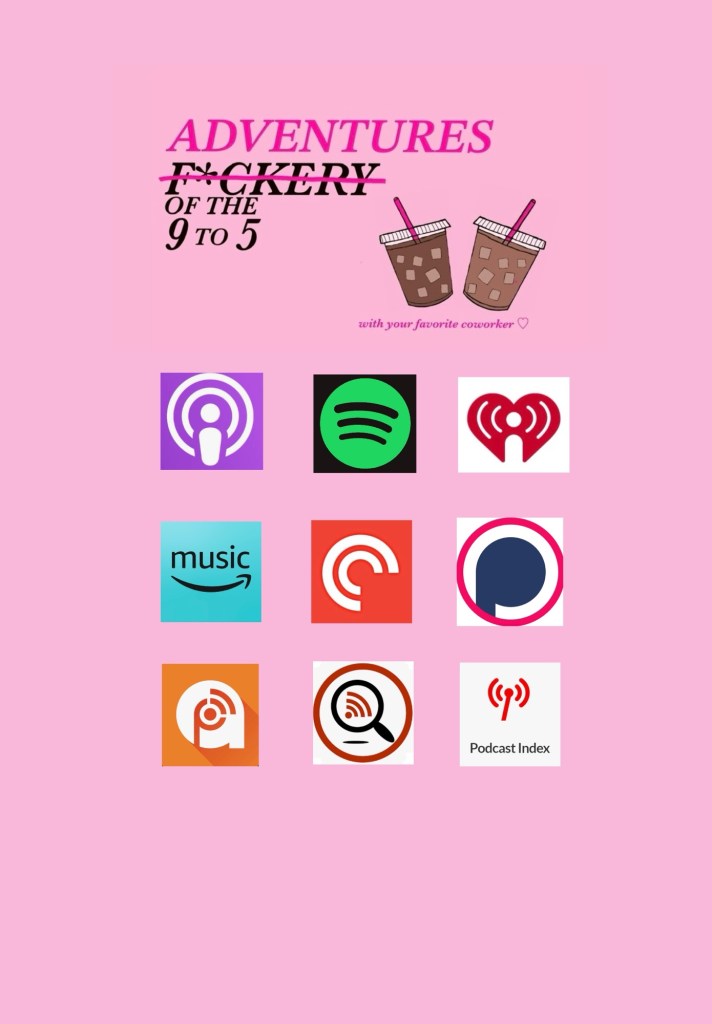Open the Apple Podcasts link

pyautogui.click(x=211, y=421)
